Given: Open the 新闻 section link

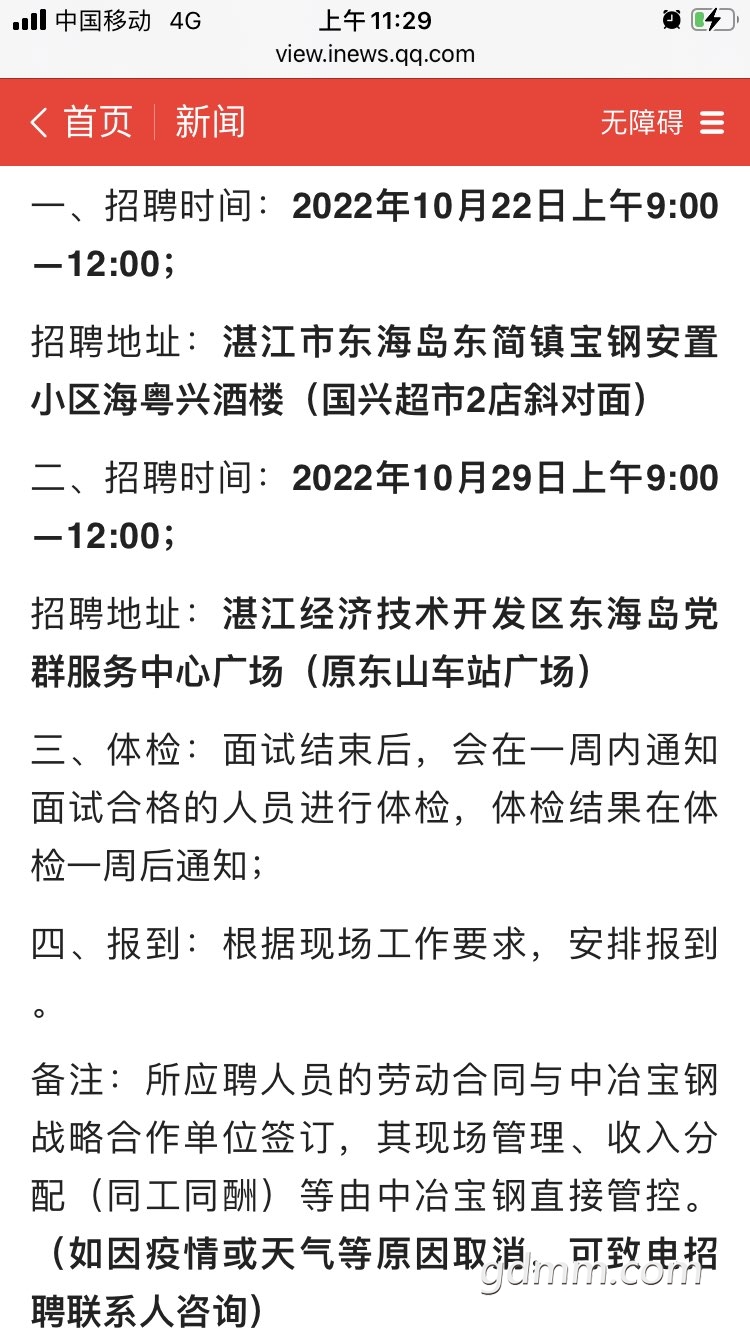Looking at the screenshot, I should [210, 123].
